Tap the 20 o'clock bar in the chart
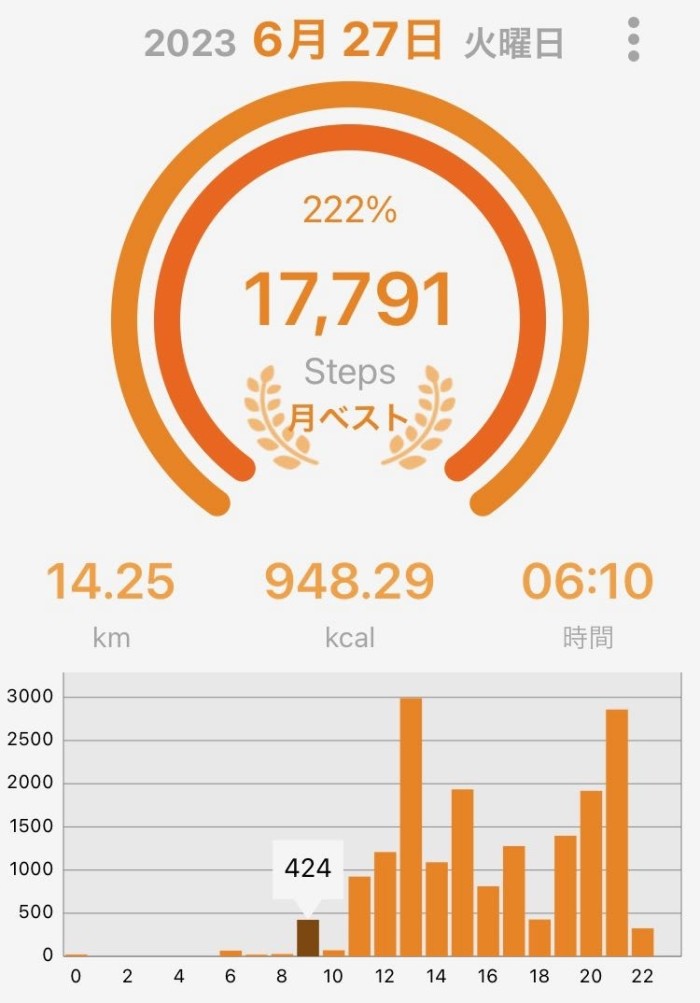Image resolution: width=700 pixels, height=1003 pixels. click(591, 873)
